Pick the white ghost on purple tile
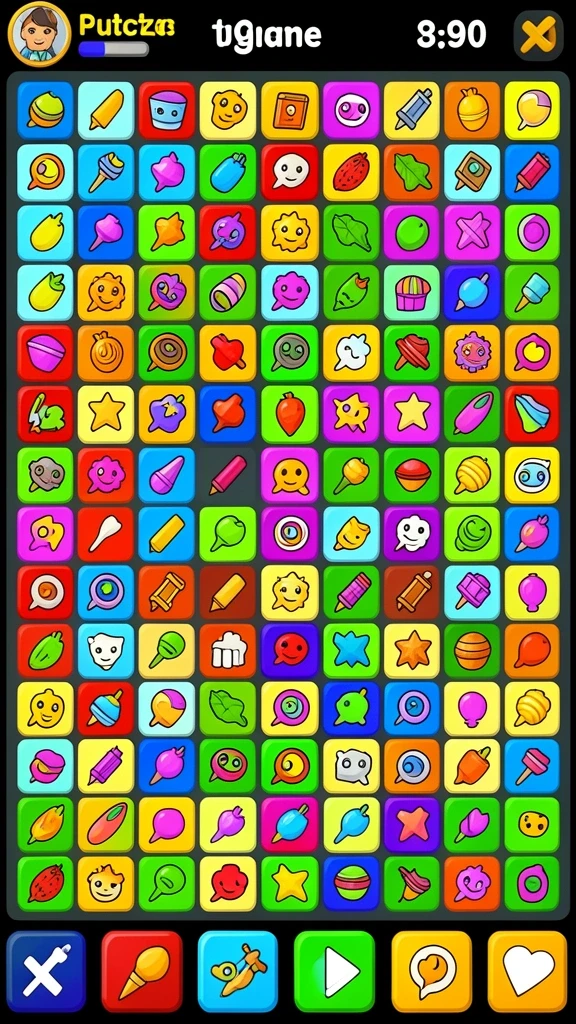Viewport: 576px width, 1024px height. click(x=411, y=534)
